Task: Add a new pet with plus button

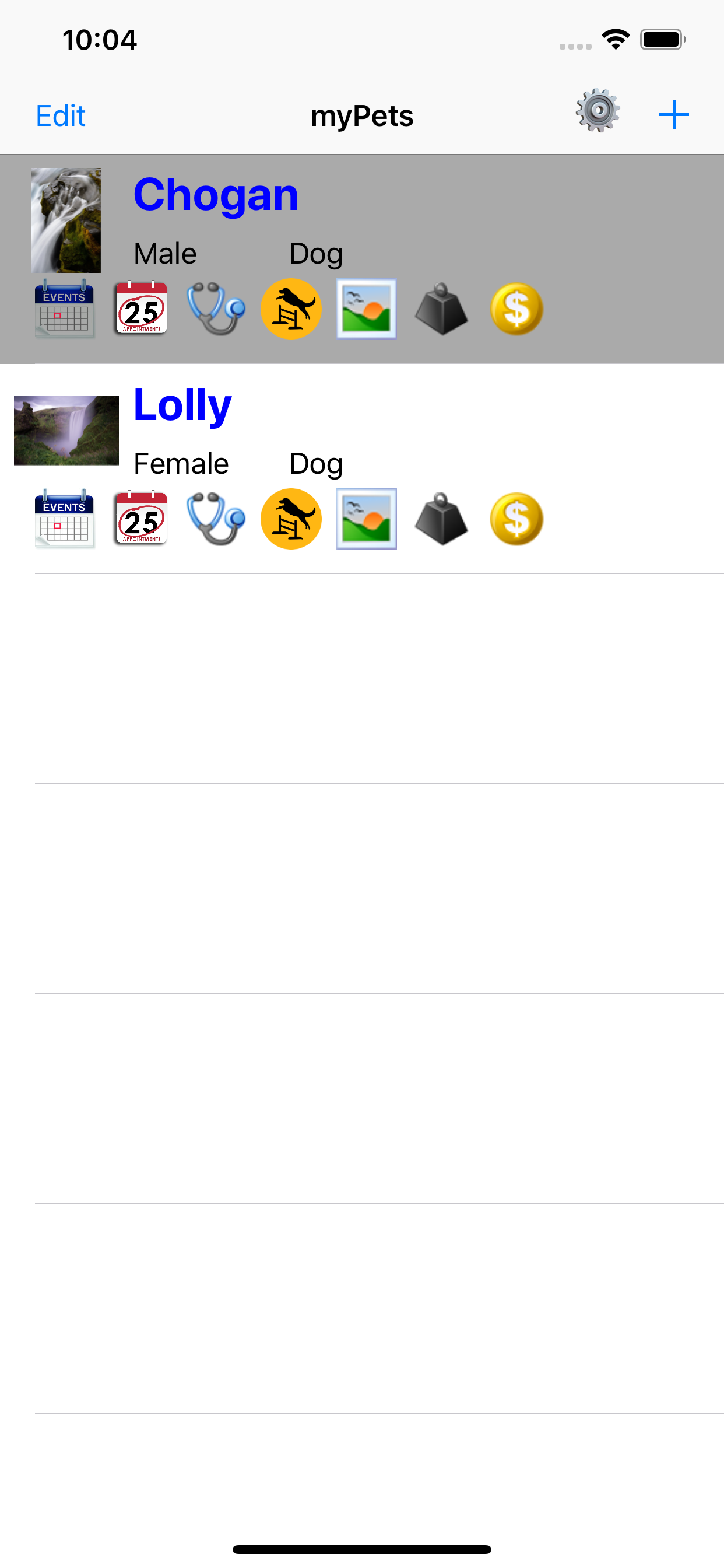Action: 674,113
